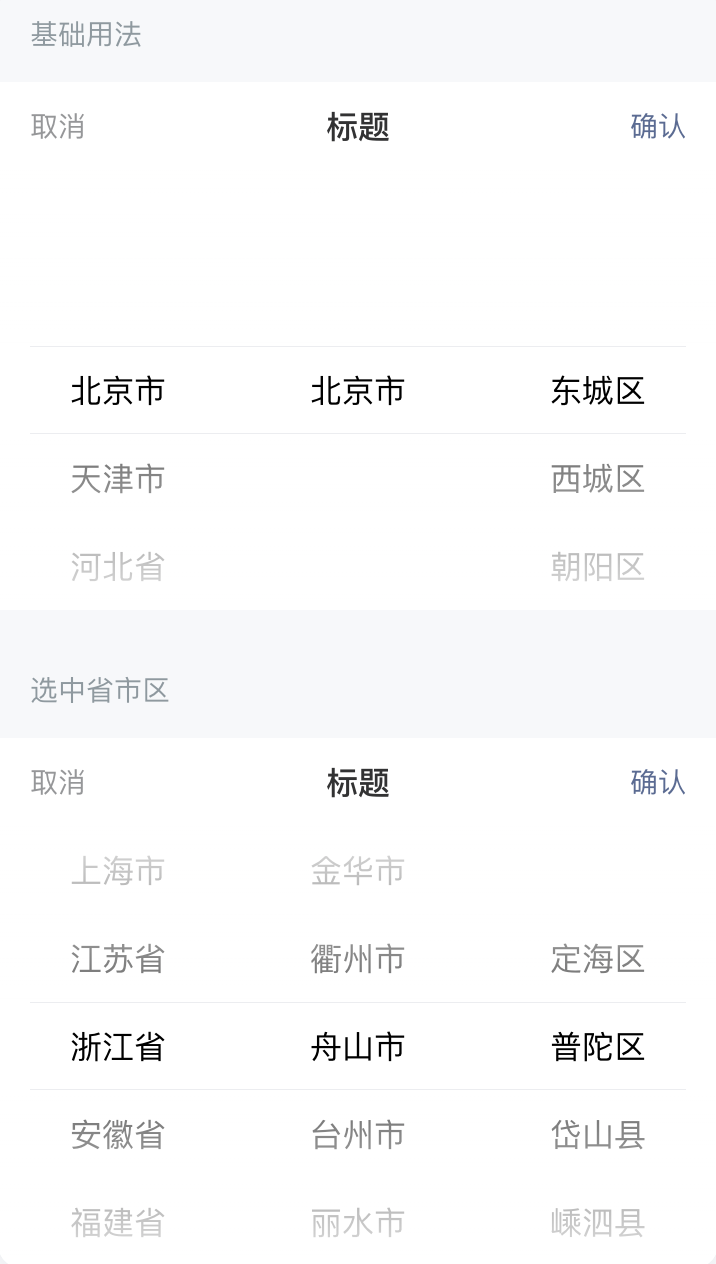Pick 嵊泗县 from the district list
Screen dimensions: 716x1264
coord(597,1222)
